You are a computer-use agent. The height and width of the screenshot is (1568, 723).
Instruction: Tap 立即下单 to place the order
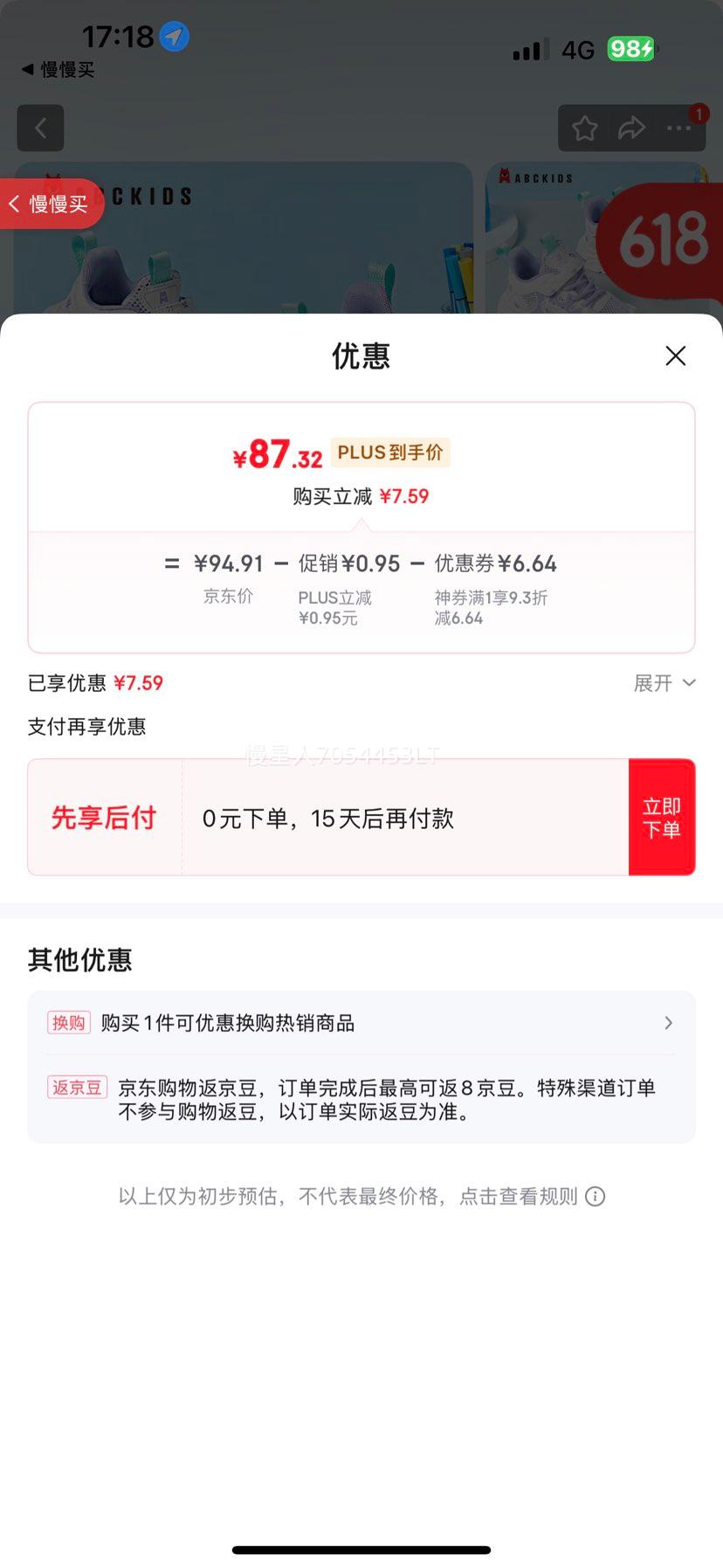point(662,817)
